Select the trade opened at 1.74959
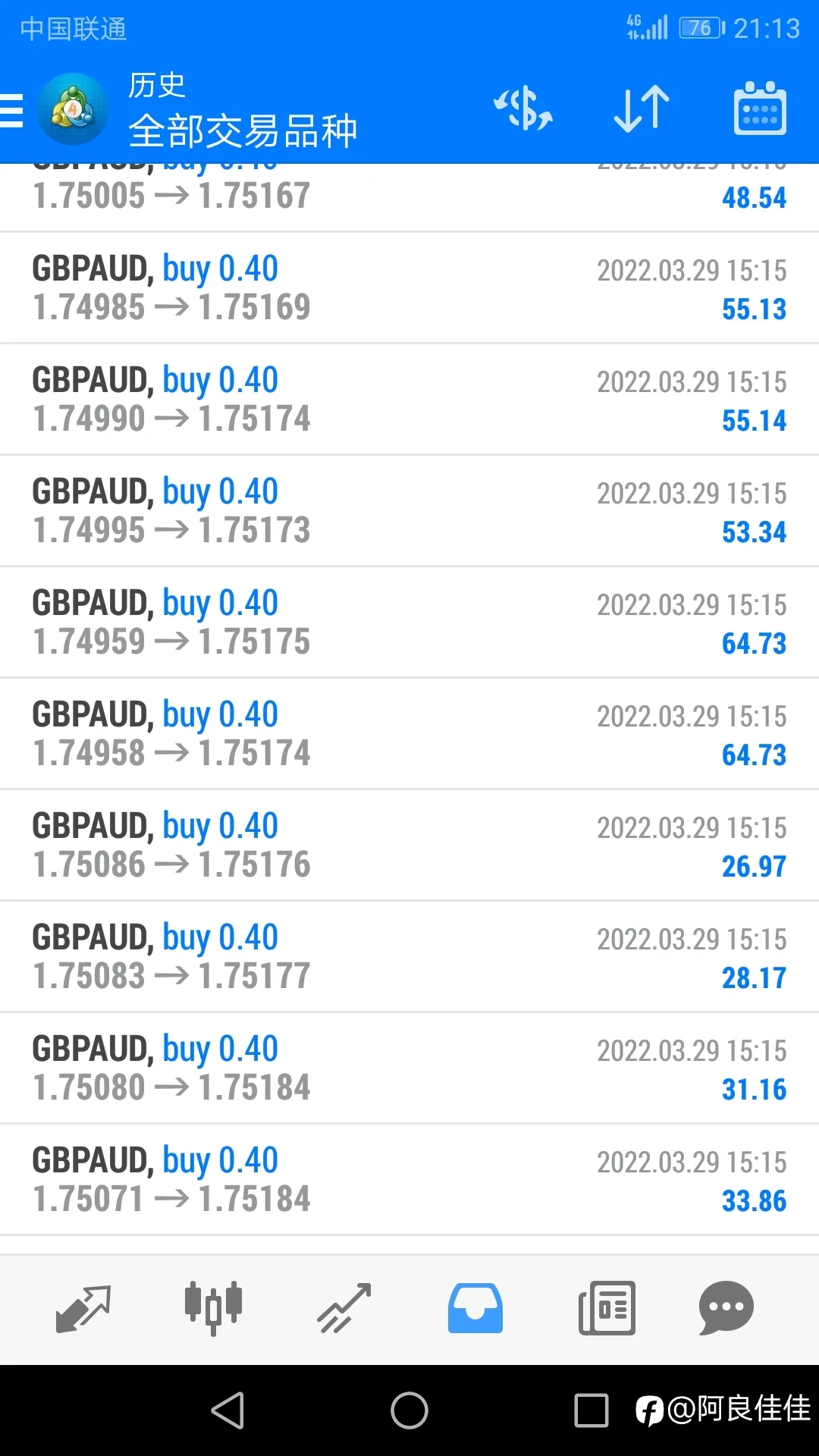819x1456 pixels. [x=409, y=623]
